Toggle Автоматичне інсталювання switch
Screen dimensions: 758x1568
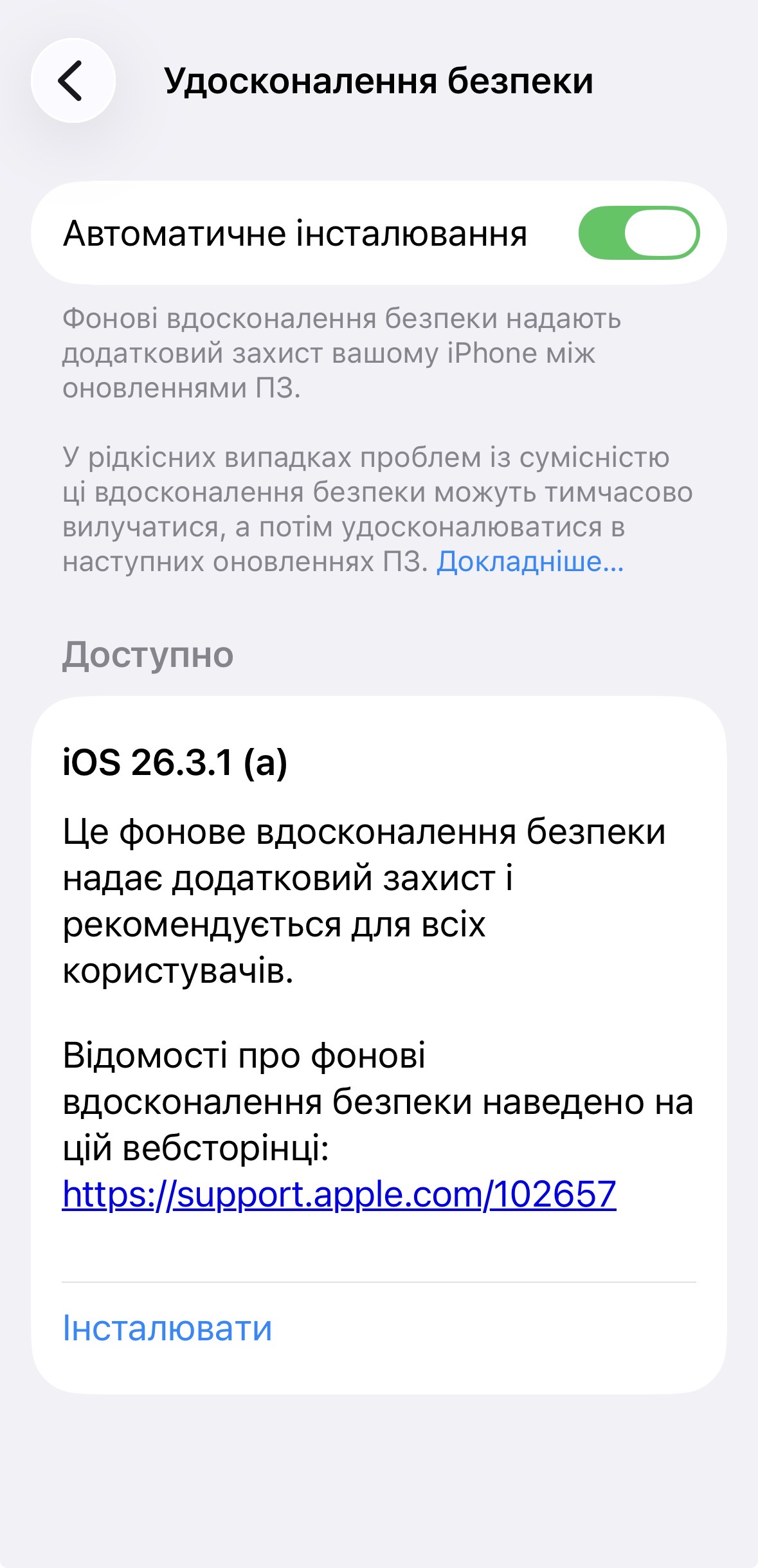pos(638,233)
